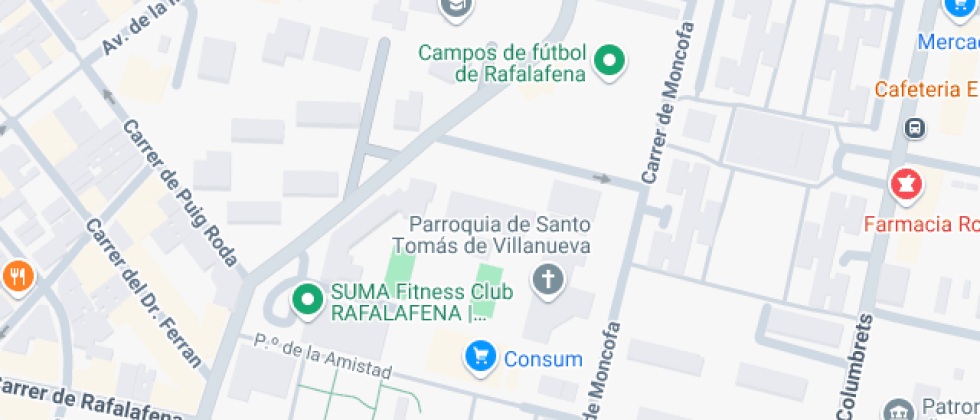Select the Farmacia pharmacy marker

click(x=906, y=184)
